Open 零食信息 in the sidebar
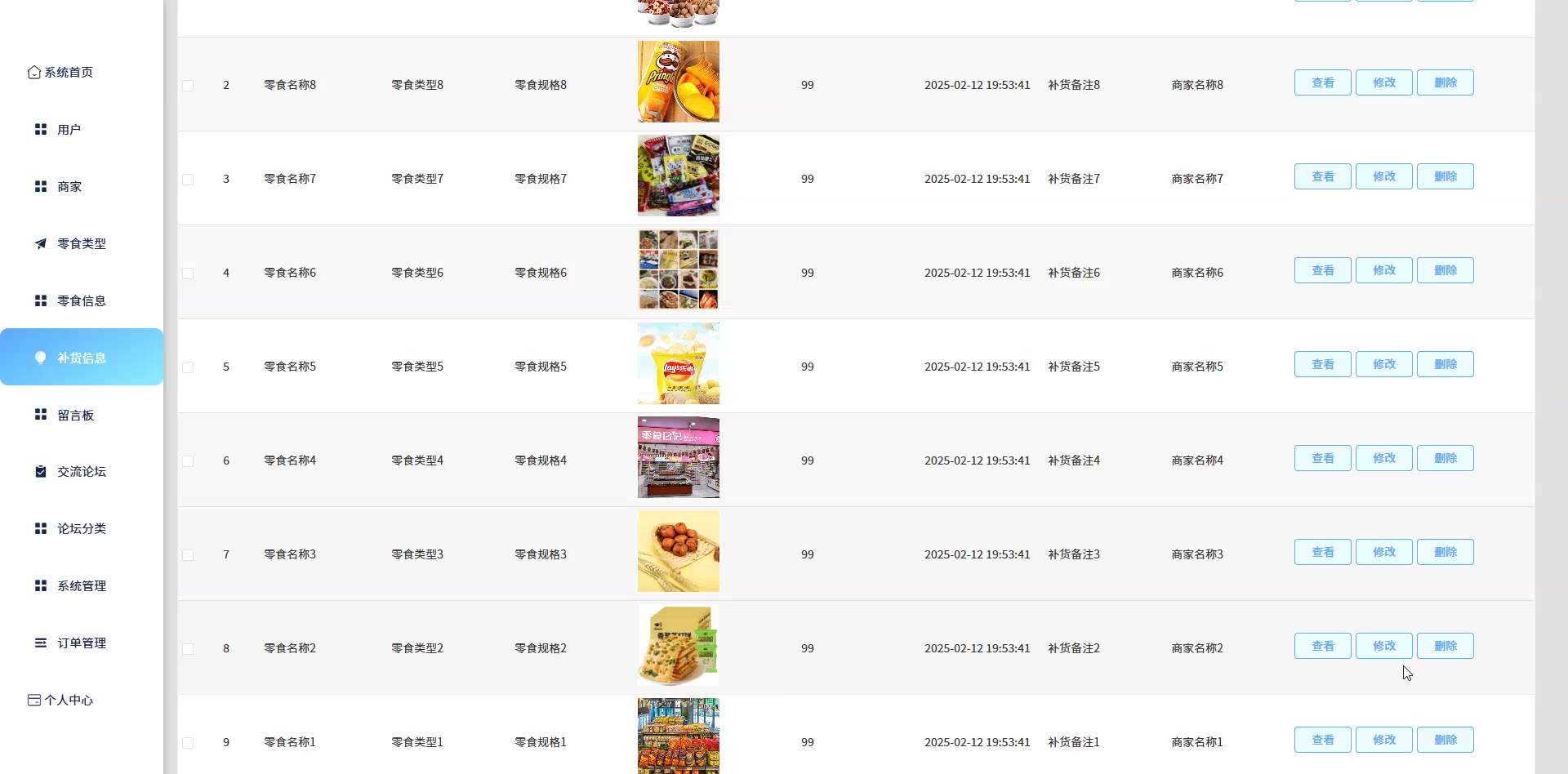Screen dimensions: 1568x774 (x=81, y=301)
